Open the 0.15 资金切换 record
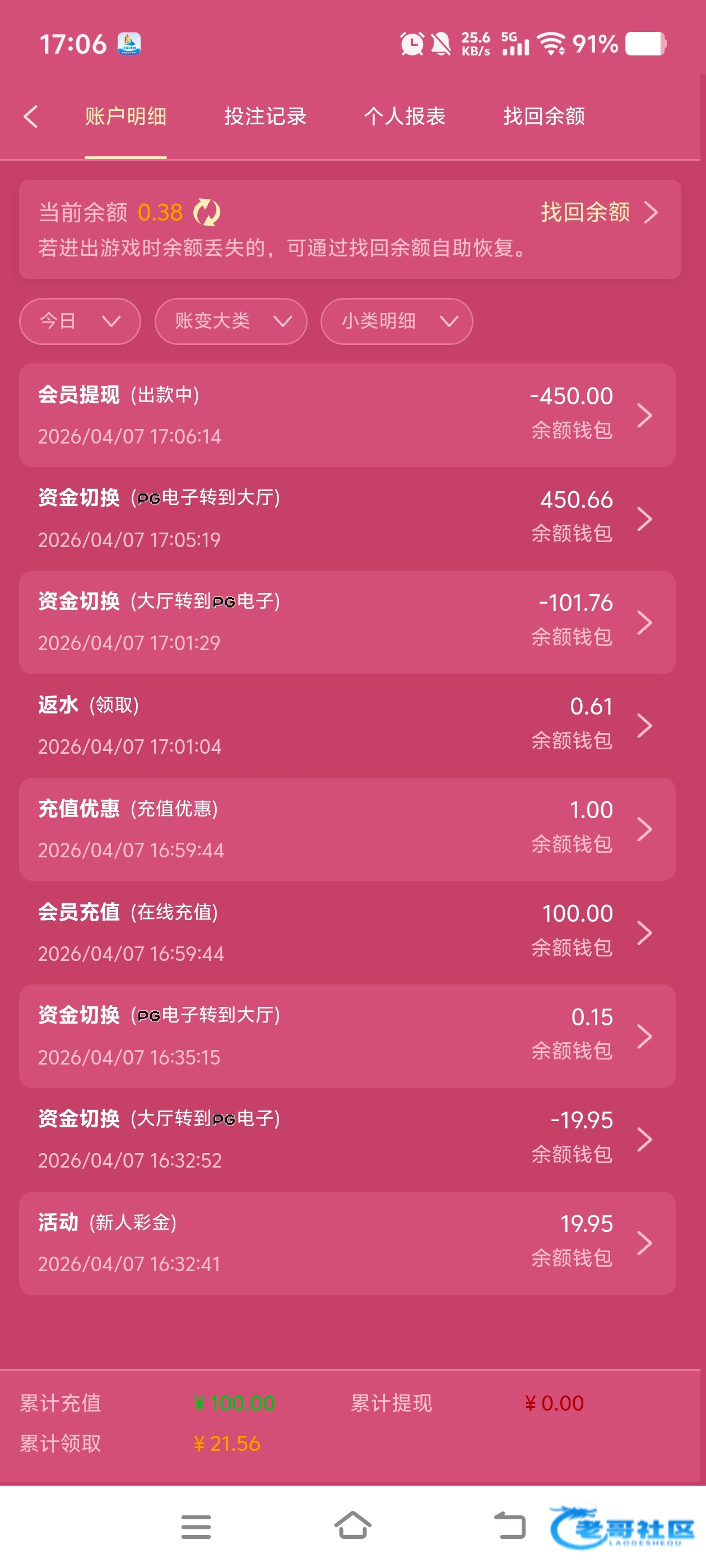The image size is (706, 1568). (347, 1036)
